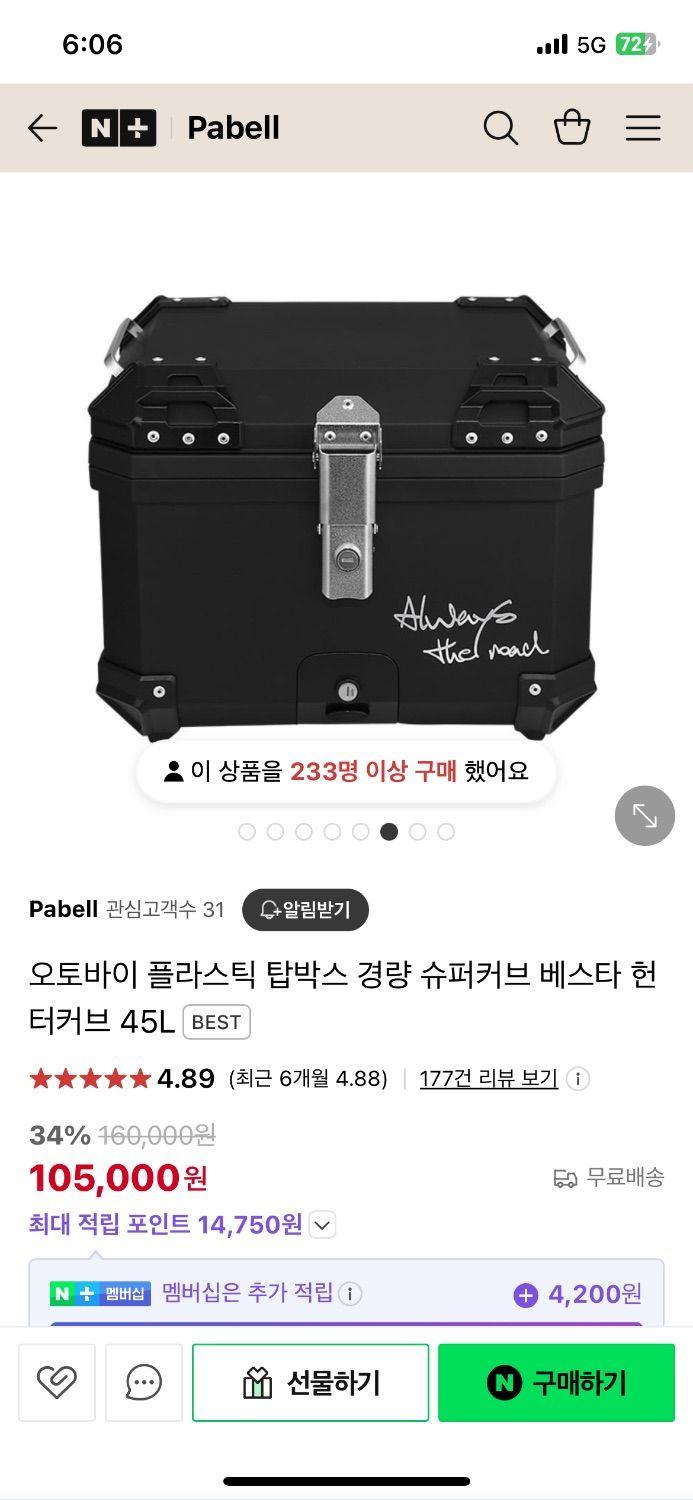The image size is (693, 1500).
Task: Show review rating info icon
Action: [578, 1079]
